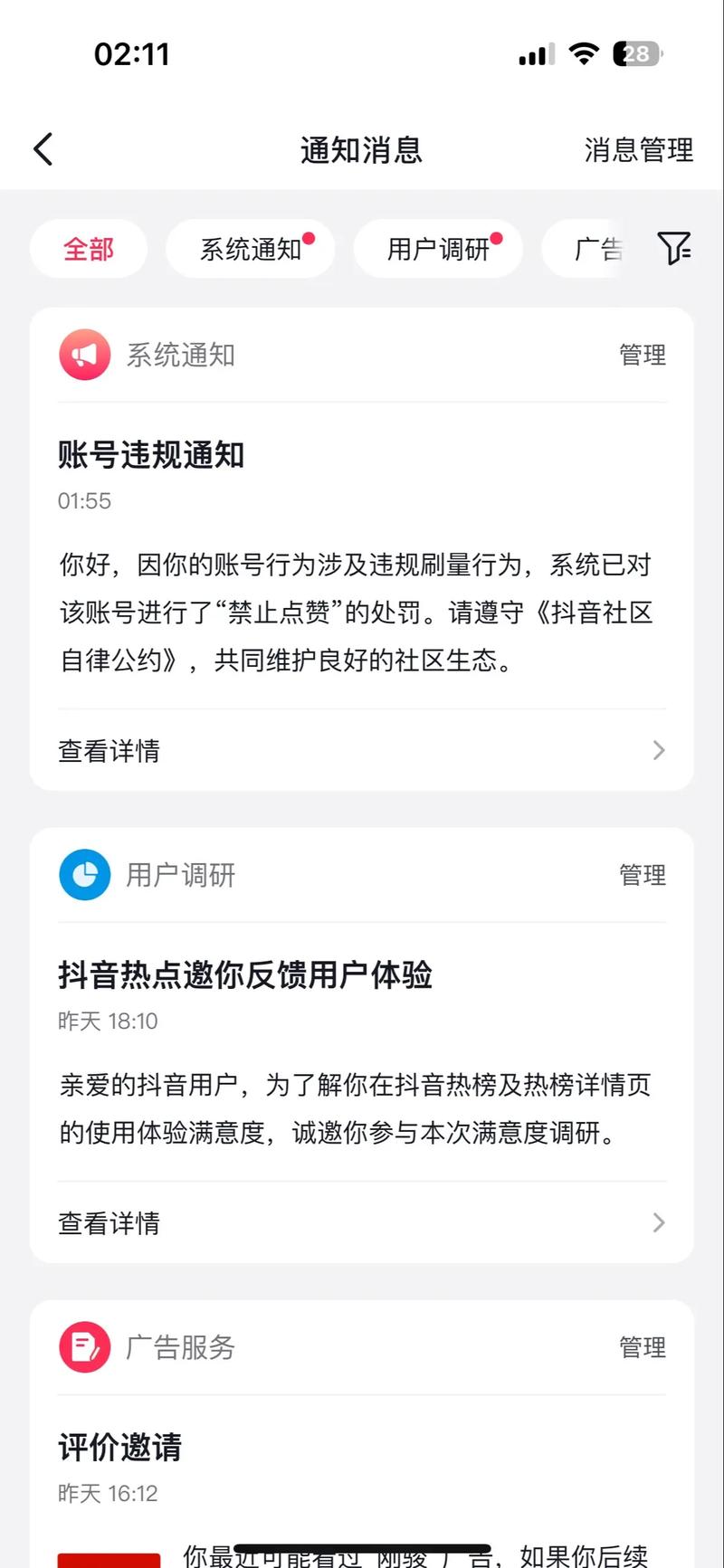Image resolution: width=724 pixels, height=1568 pixels.
Task: Click 管理 next to 广告服务
Action: tap(643, 1347)
